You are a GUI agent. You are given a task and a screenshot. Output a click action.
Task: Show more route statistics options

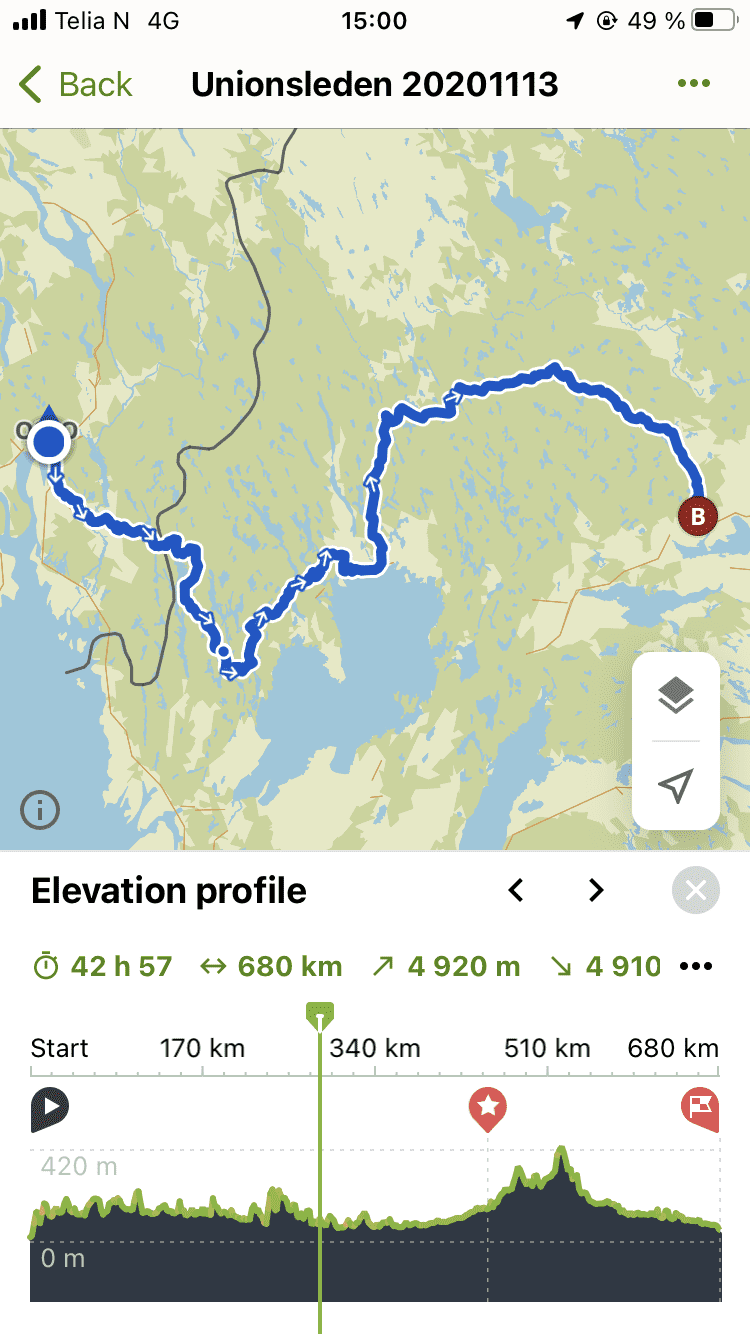pyautogui.click(x=696, y=967)
